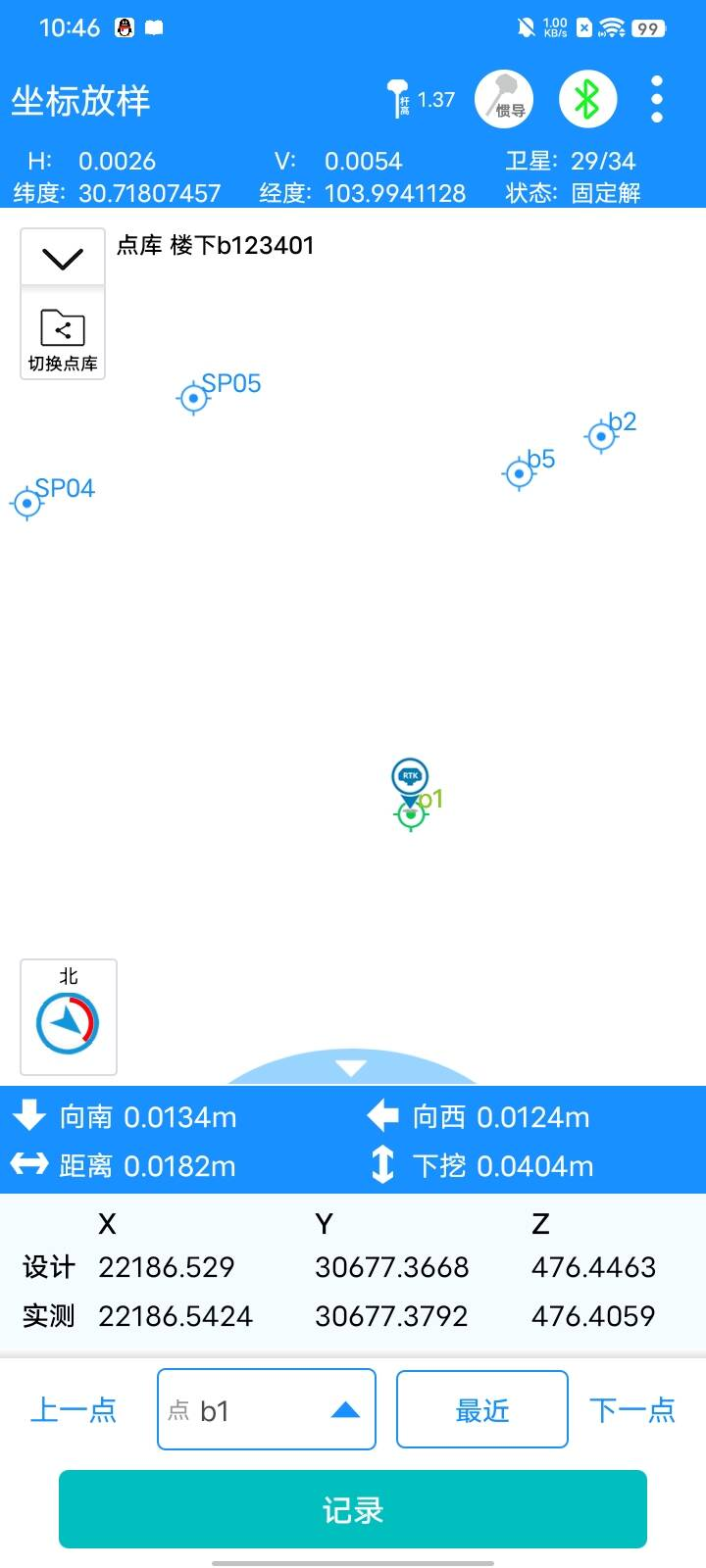Open the pole height 1.37 setting
The width and height of the screenshot is (706, 1568).
422,99
